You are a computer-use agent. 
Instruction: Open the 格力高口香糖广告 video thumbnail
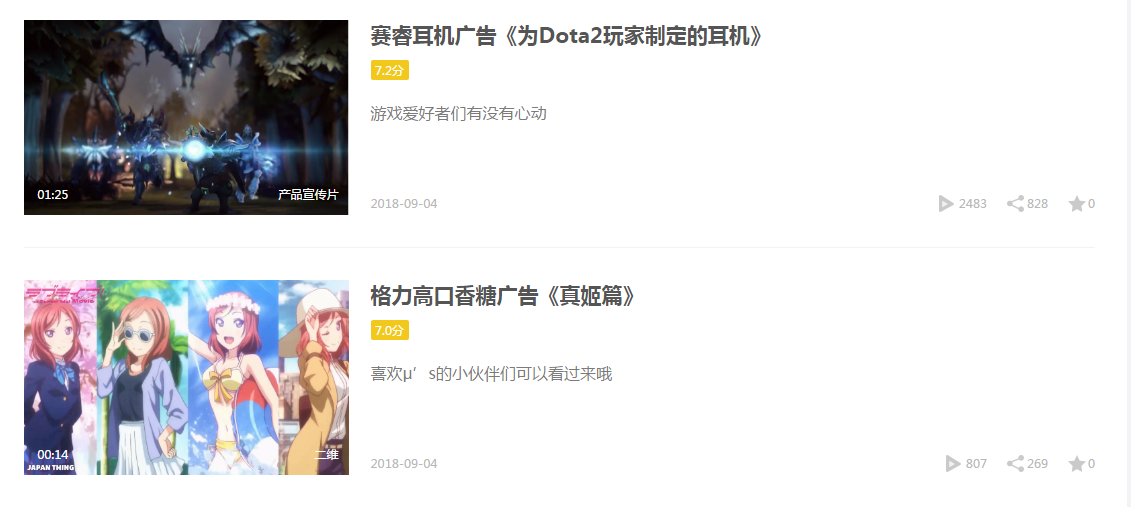point(186,377)
